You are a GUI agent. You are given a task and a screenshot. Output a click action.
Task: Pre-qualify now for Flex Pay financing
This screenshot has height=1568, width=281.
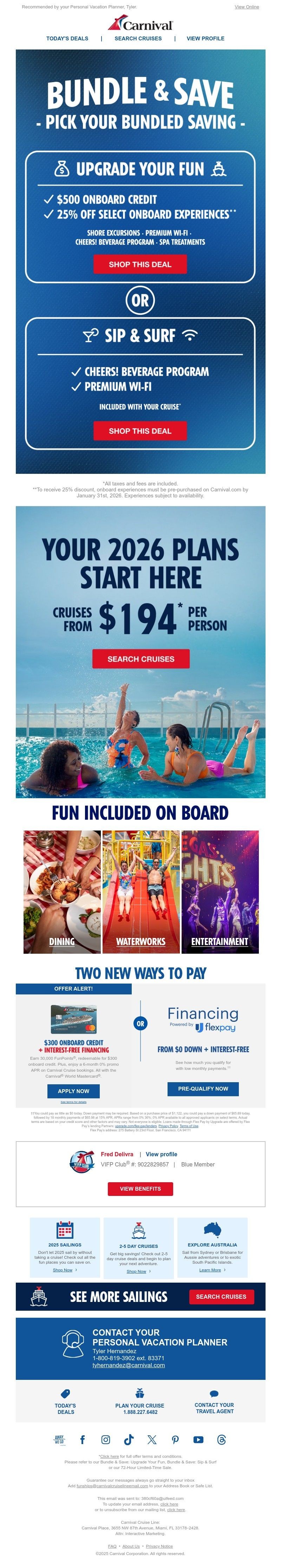click(x=203, y=1089)
